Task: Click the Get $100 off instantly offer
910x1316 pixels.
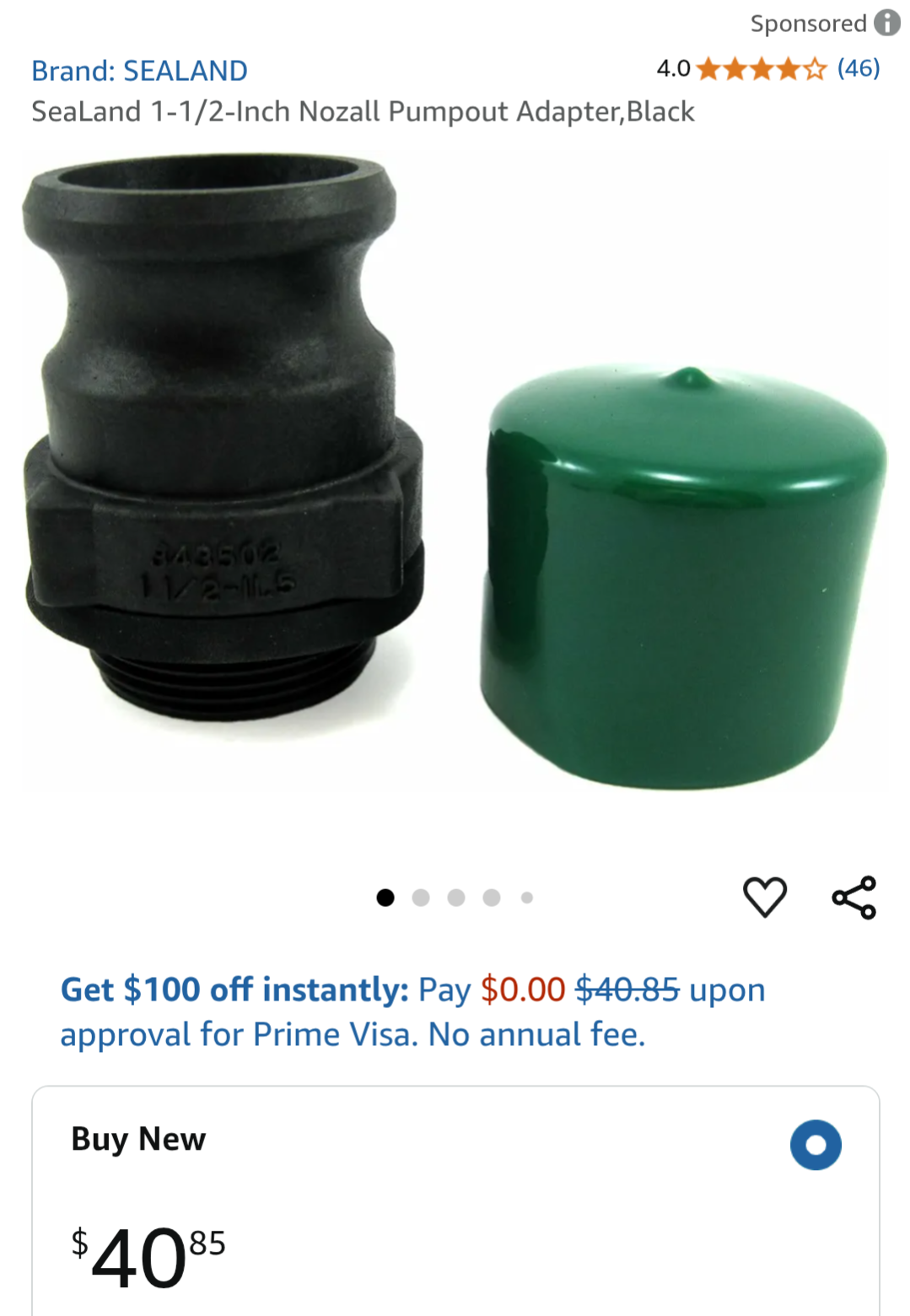Action: point(233,990)
